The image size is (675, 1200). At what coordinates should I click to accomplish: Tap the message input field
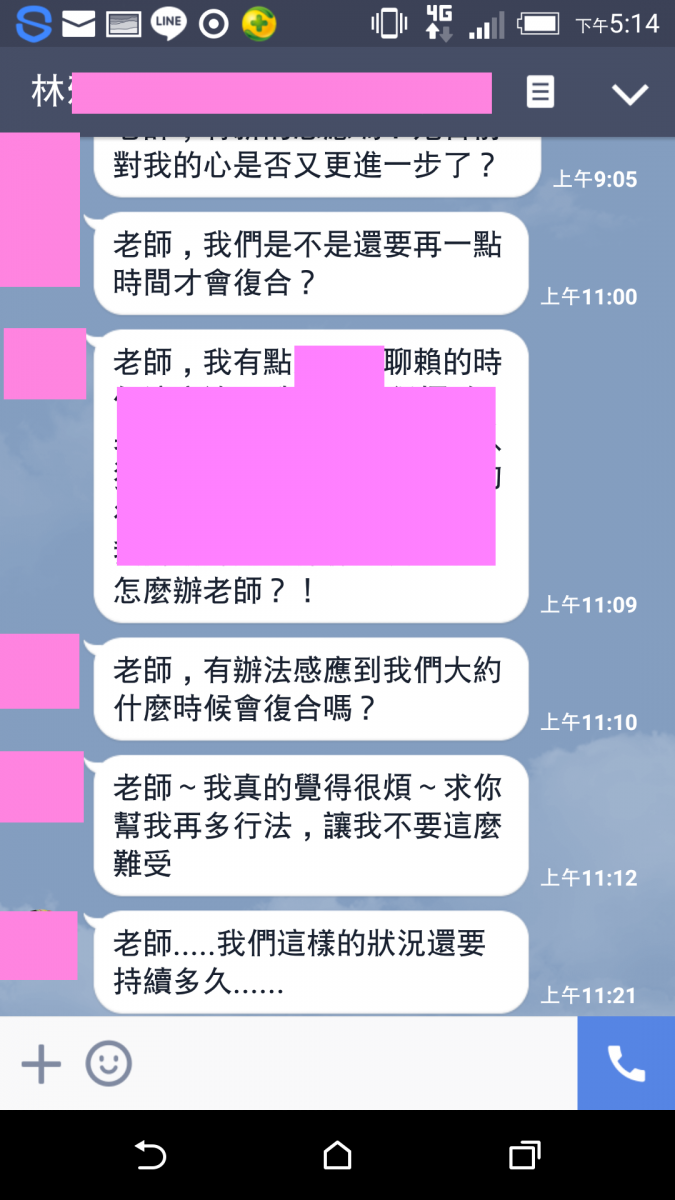coord(350,1064)
